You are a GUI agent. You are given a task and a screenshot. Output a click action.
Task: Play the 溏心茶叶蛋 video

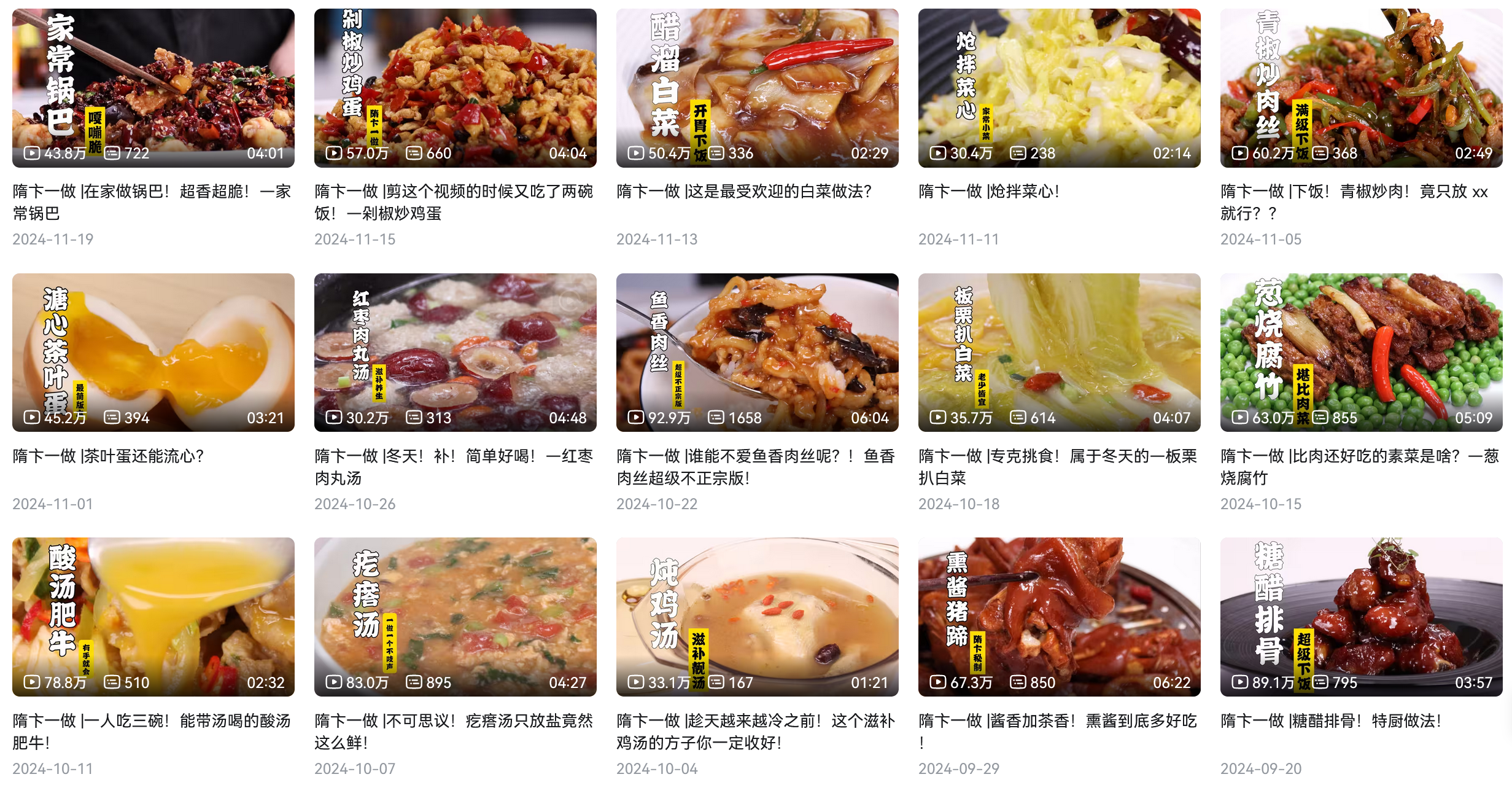point(153,352)
